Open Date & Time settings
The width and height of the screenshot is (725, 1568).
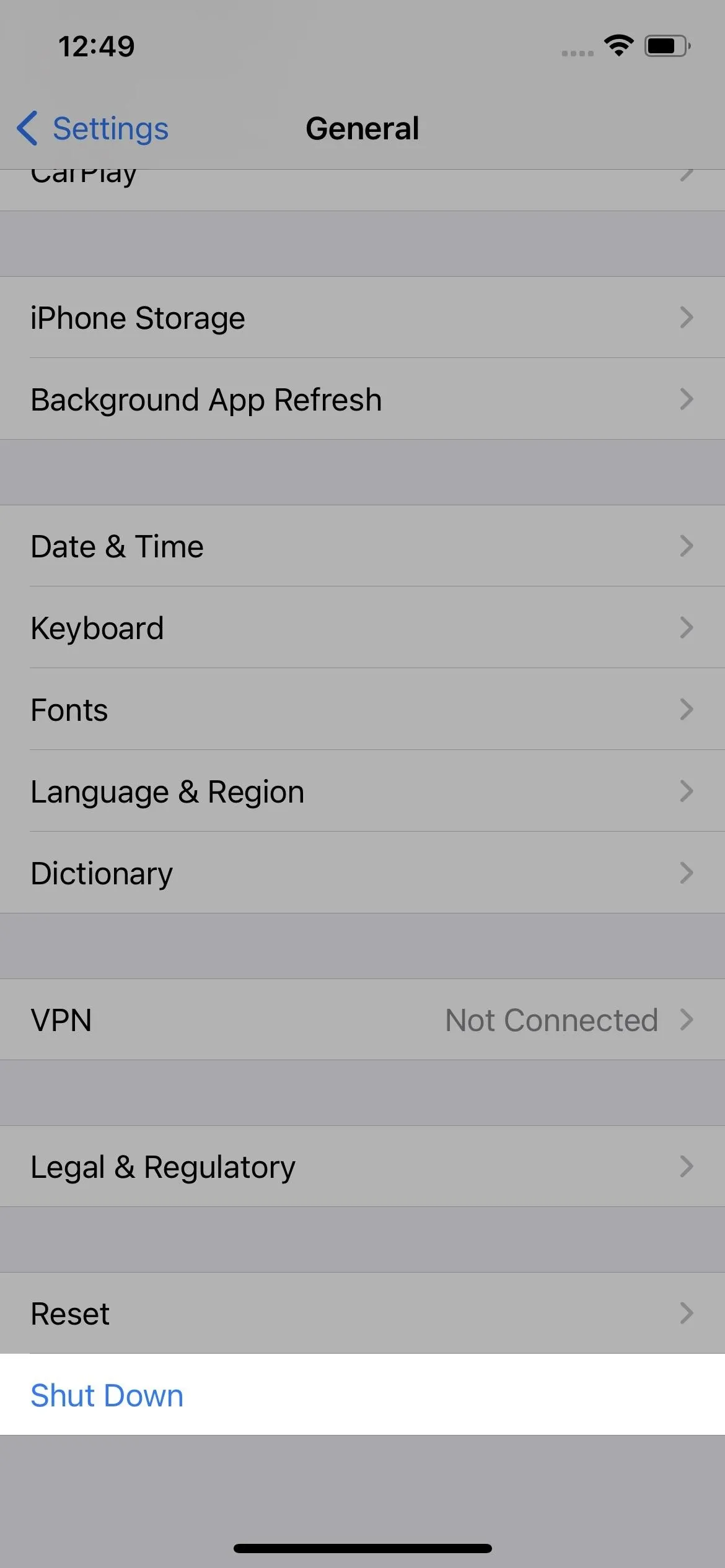point(362,546)
